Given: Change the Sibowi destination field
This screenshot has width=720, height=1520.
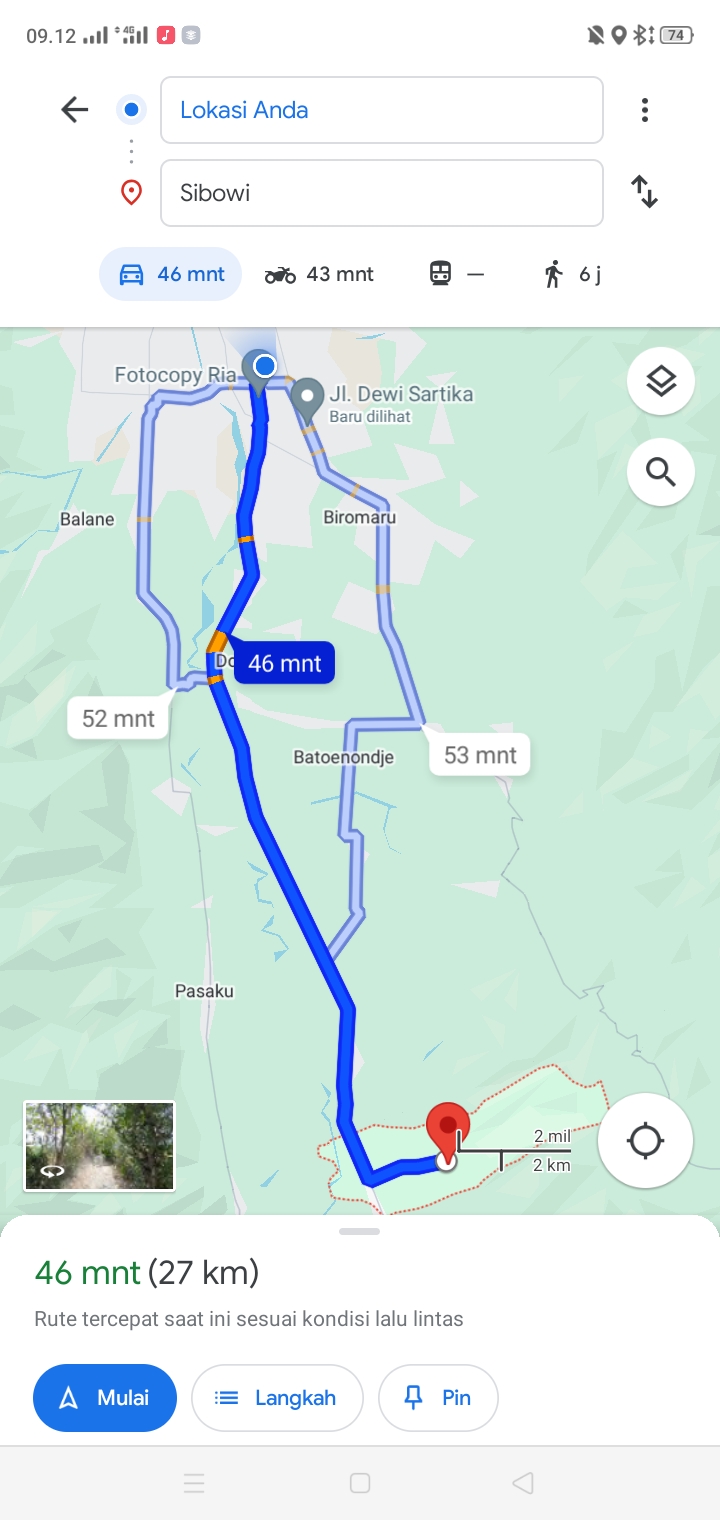Looking at the screenshot, I should click(x=382, y=193).
